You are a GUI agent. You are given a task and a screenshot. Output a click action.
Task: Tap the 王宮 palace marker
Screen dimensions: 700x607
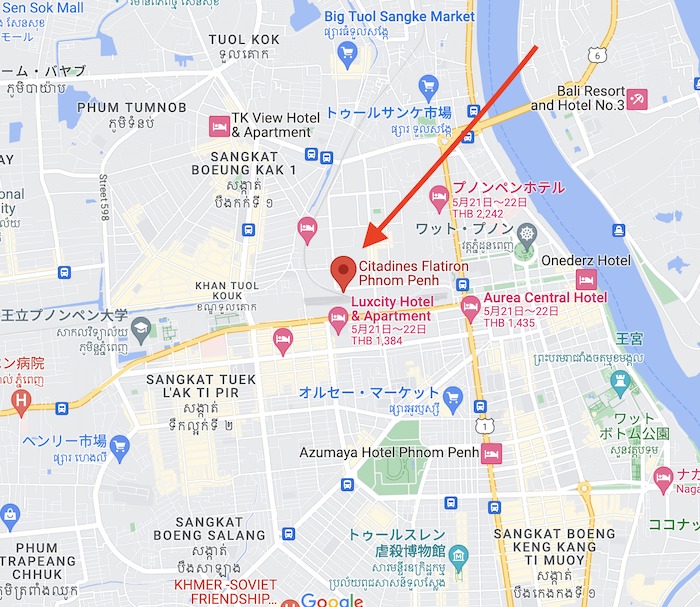coord(620,380)
